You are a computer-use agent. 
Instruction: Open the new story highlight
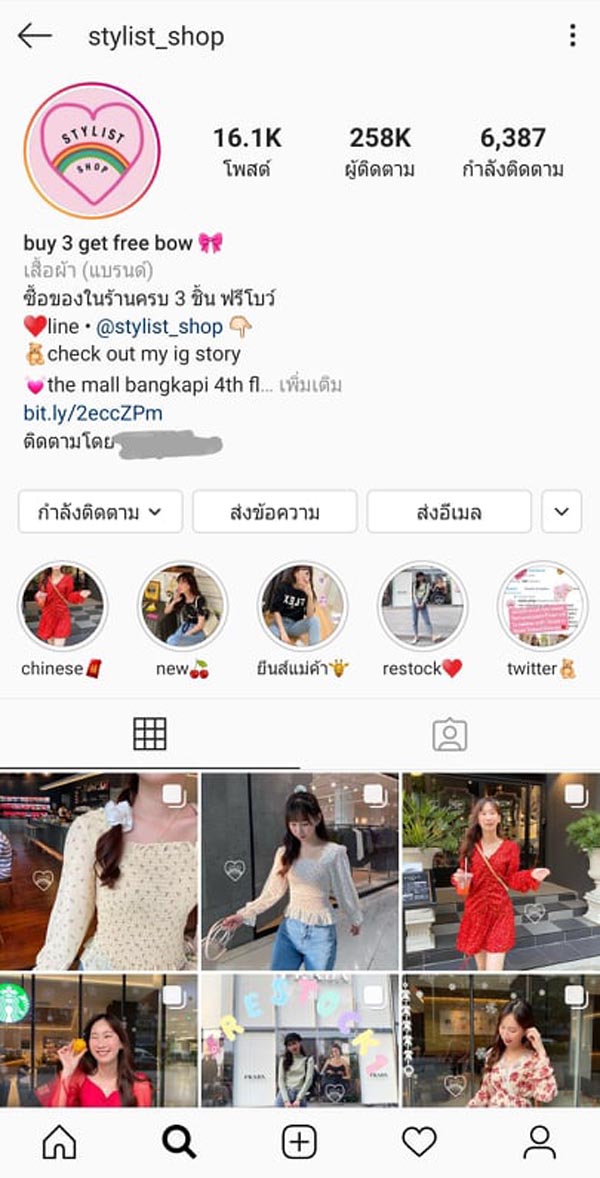[182, 607]
